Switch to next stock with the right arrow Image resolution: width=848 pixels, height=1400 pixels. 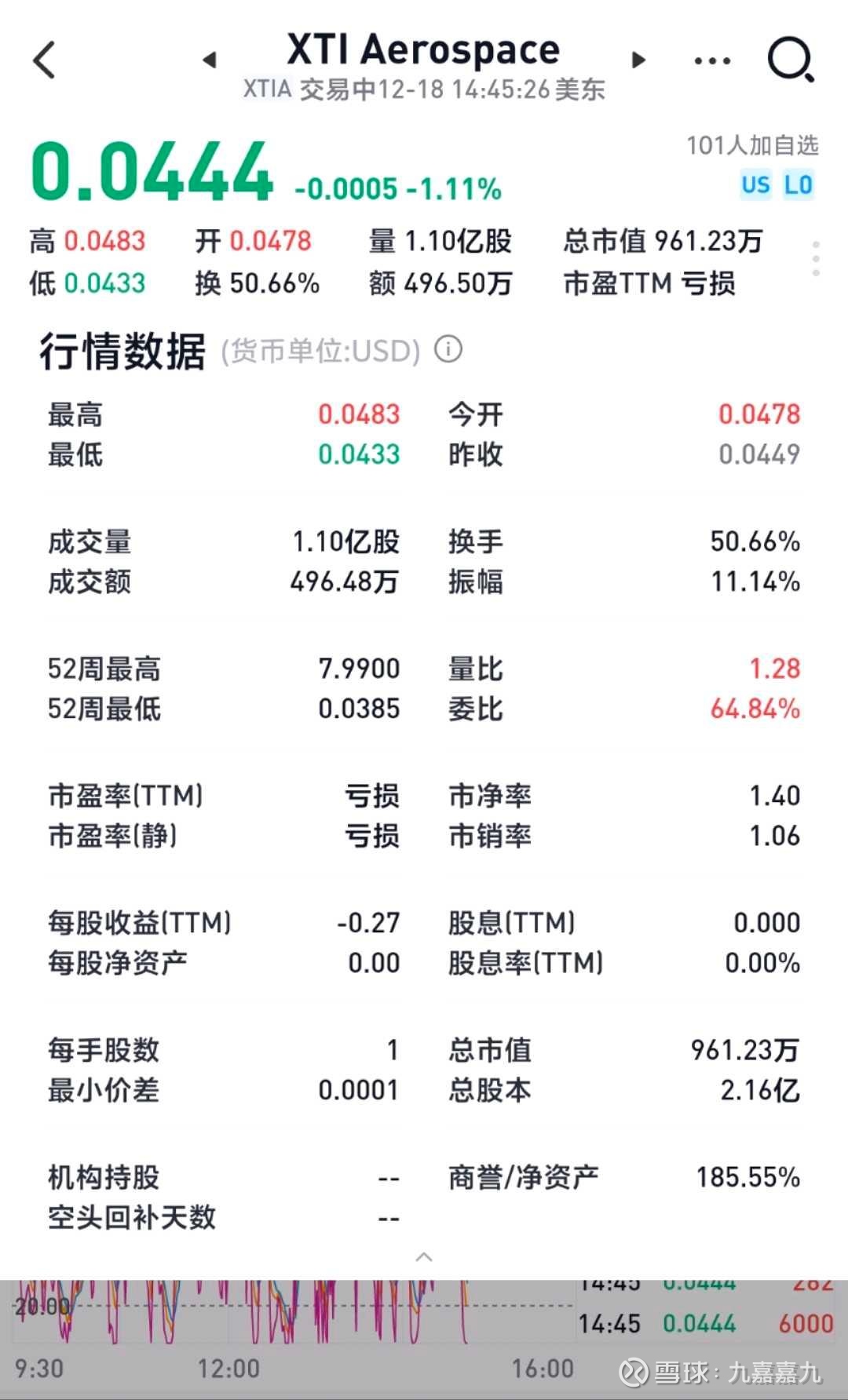point(638,59)
